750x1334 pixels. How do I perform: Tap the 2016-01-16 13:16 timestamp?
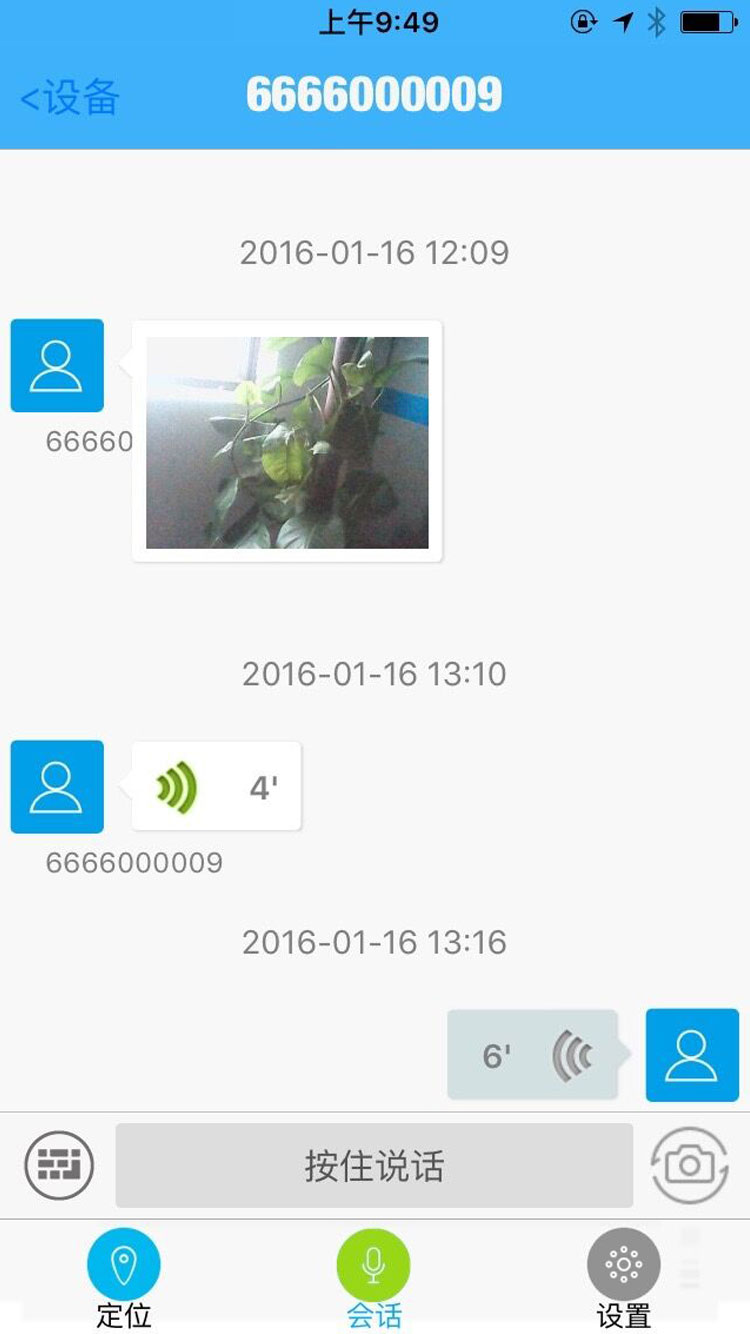pyautogui.click(x=375, y=941)
